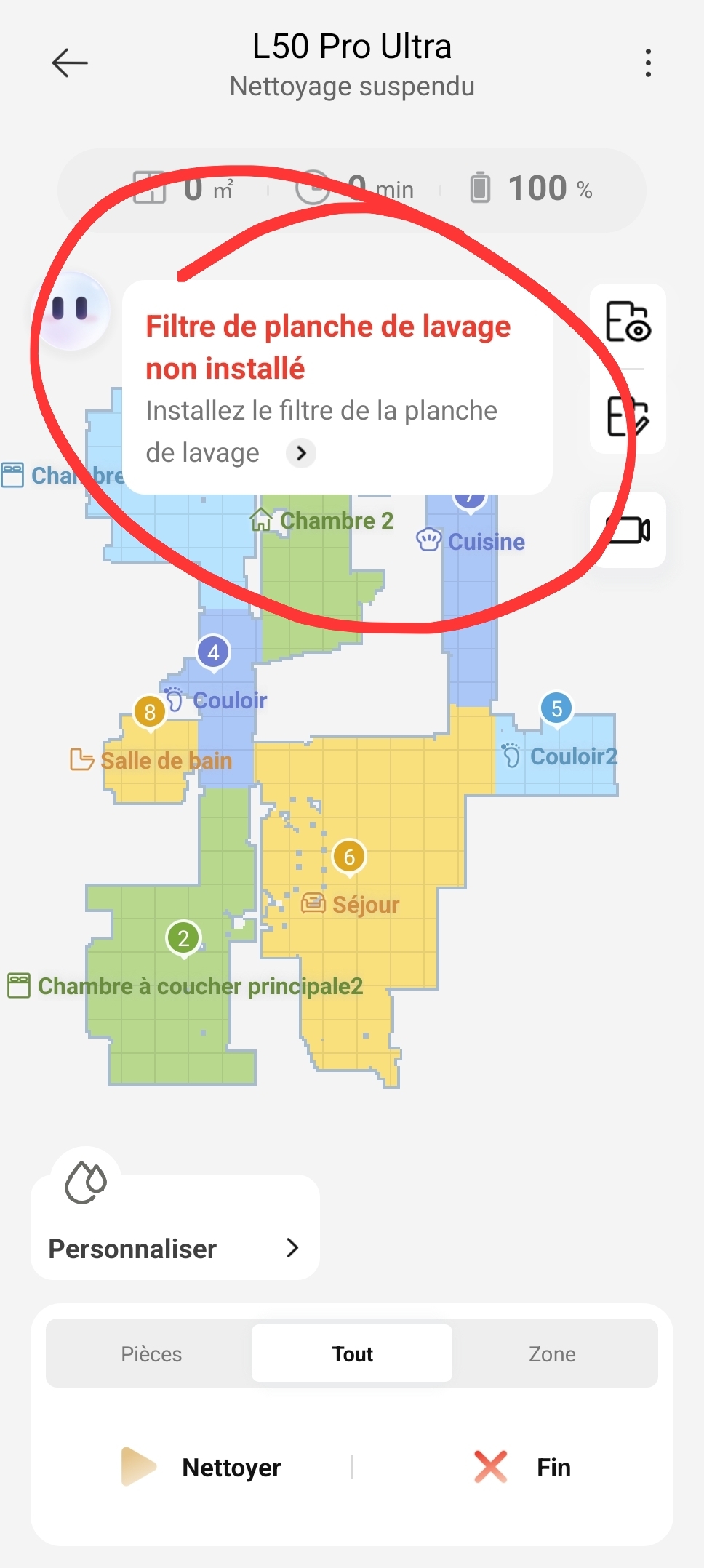Image resolution: width=704 pixels, height=1568 pixels.
Task: Open the map view icon
Action: click(x=628, y=322)
